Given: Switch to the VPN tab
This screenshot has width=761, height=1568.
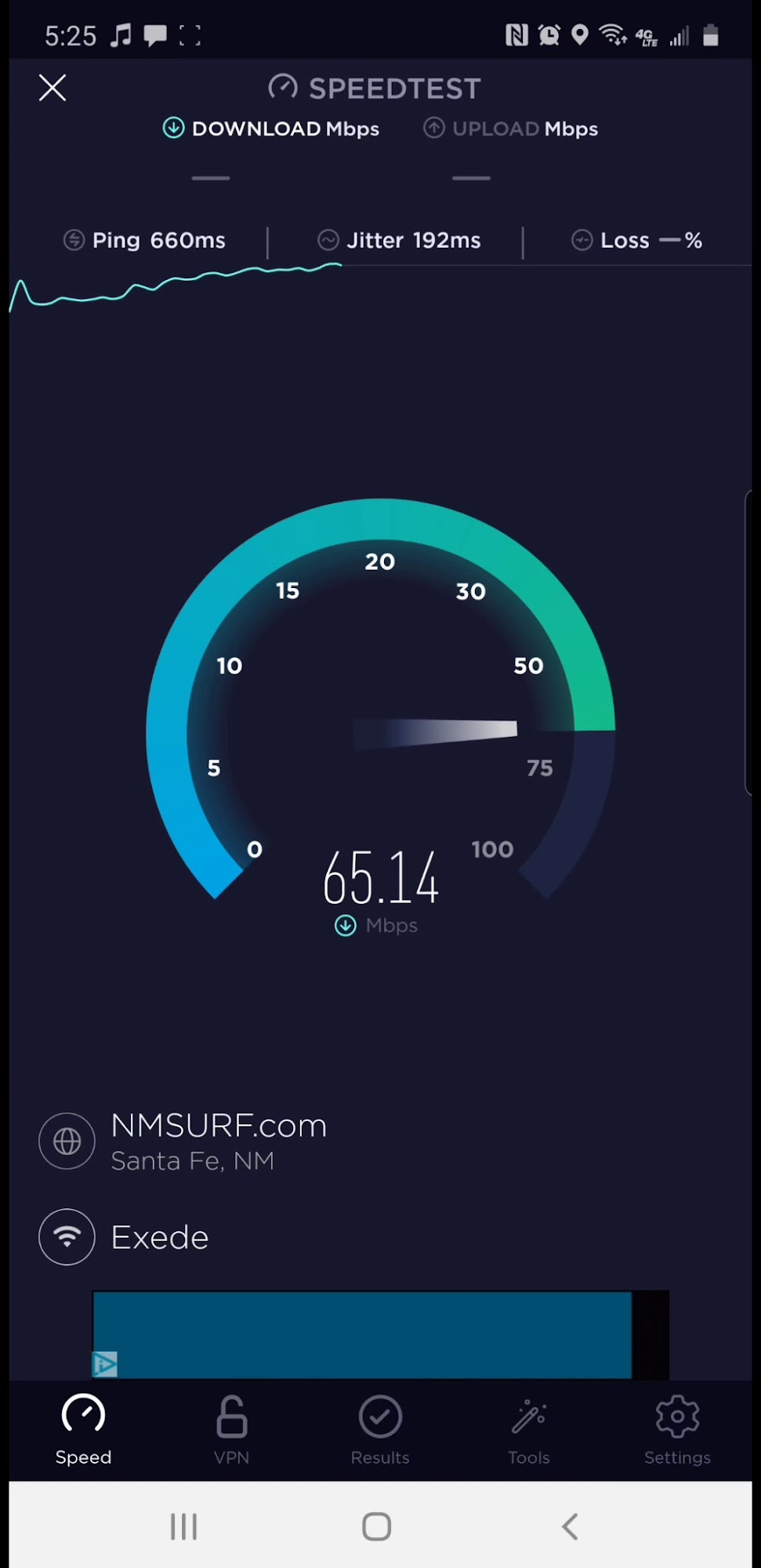Looking at the screenshot, I should (232, 1430).
